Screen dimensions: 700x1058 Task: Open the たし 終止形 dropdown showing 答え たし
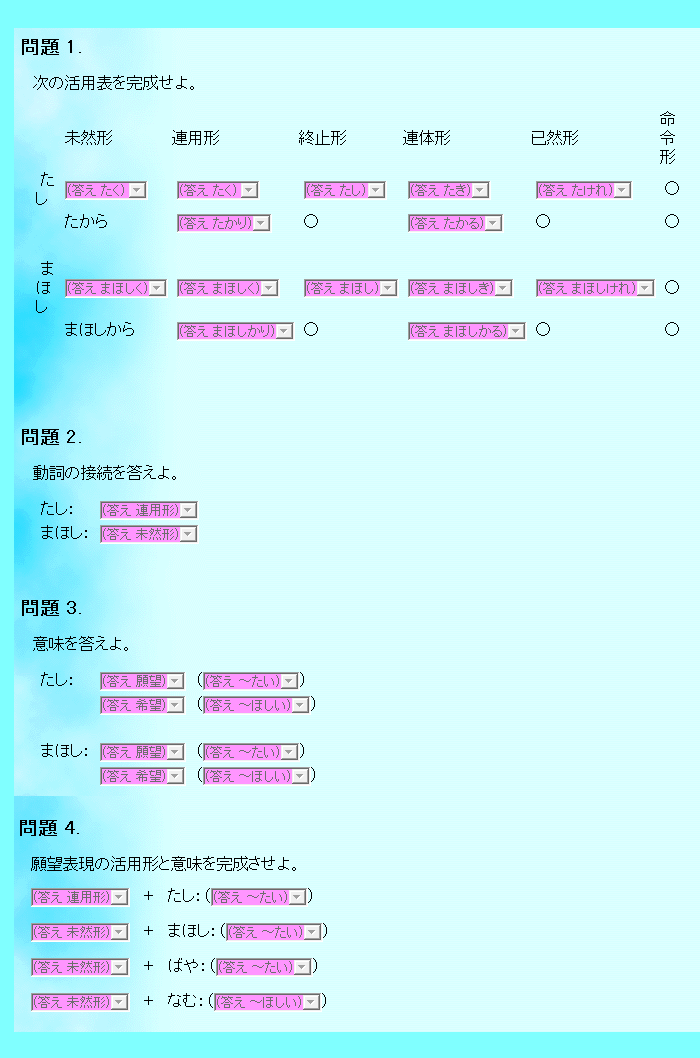point(344,190)
